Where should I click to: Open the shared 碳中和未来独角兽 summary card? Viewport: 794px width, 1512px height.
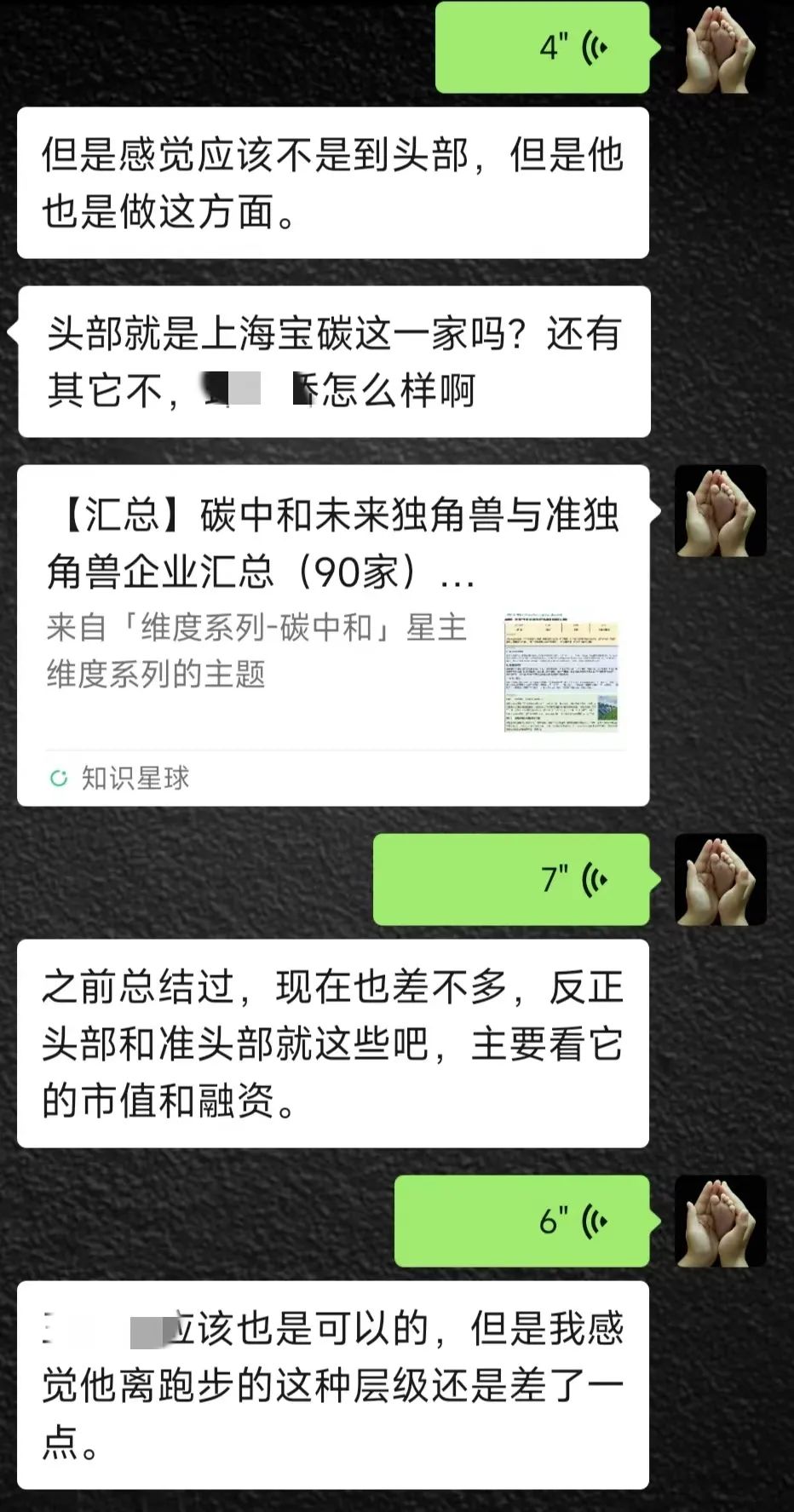(333, 635)
